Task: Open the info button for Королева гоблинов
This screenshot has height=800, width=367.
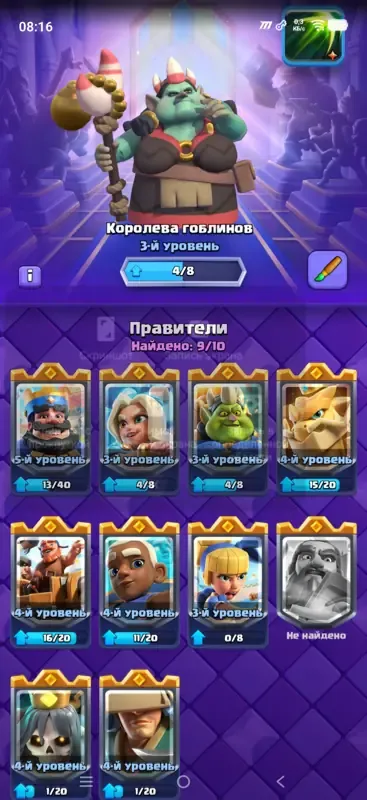Action: click(30, 276)
